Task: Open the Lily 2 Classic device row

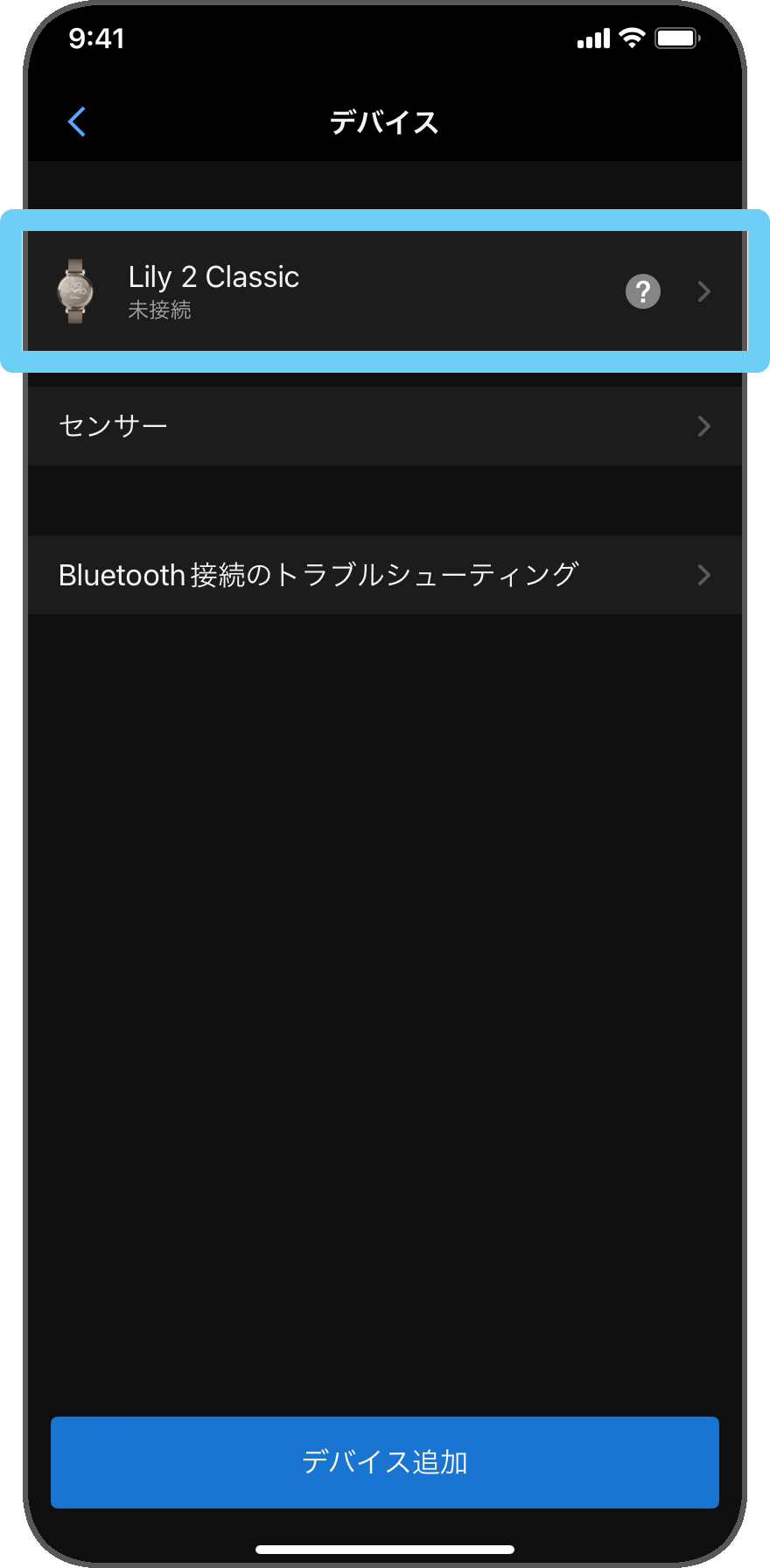Action: coord(350,291)
